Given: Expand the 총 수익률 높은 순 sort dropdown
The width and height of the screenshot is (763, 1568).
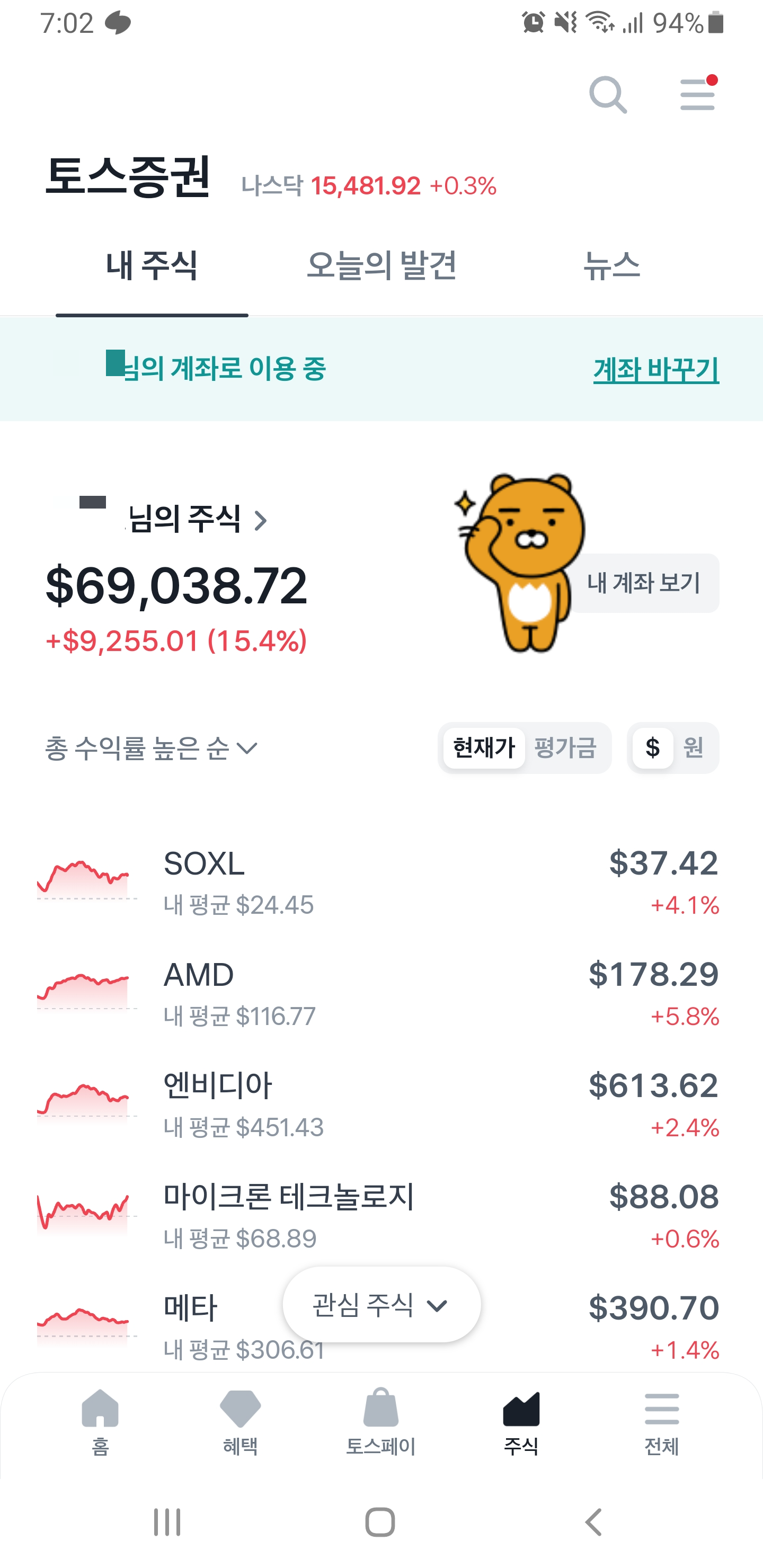Looking at the screenshot, I should tap(152, 748).
